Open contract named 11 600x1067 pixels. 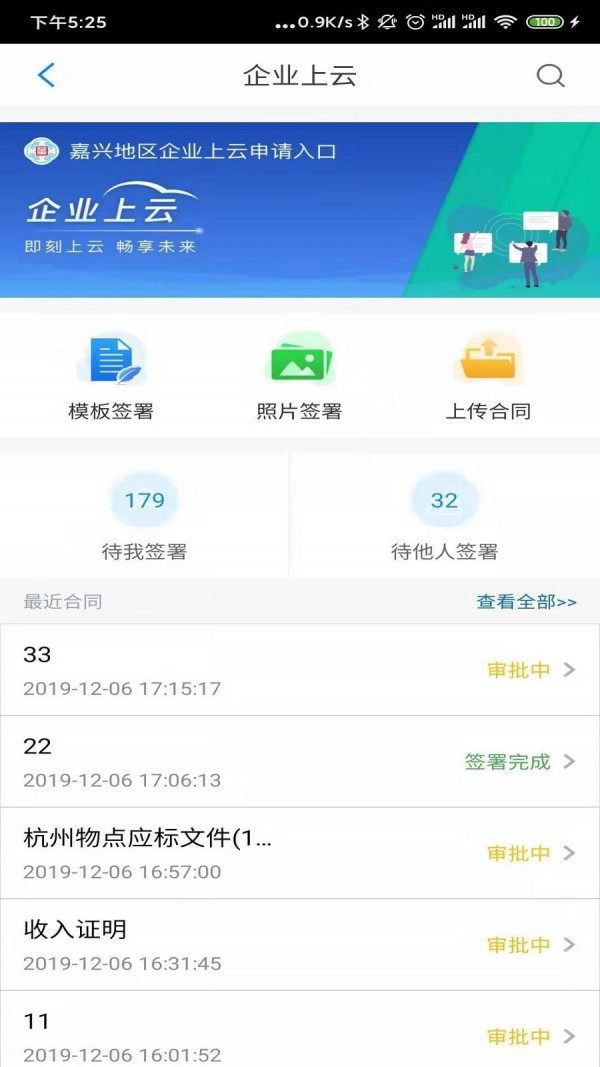(x=300, y=1030)
